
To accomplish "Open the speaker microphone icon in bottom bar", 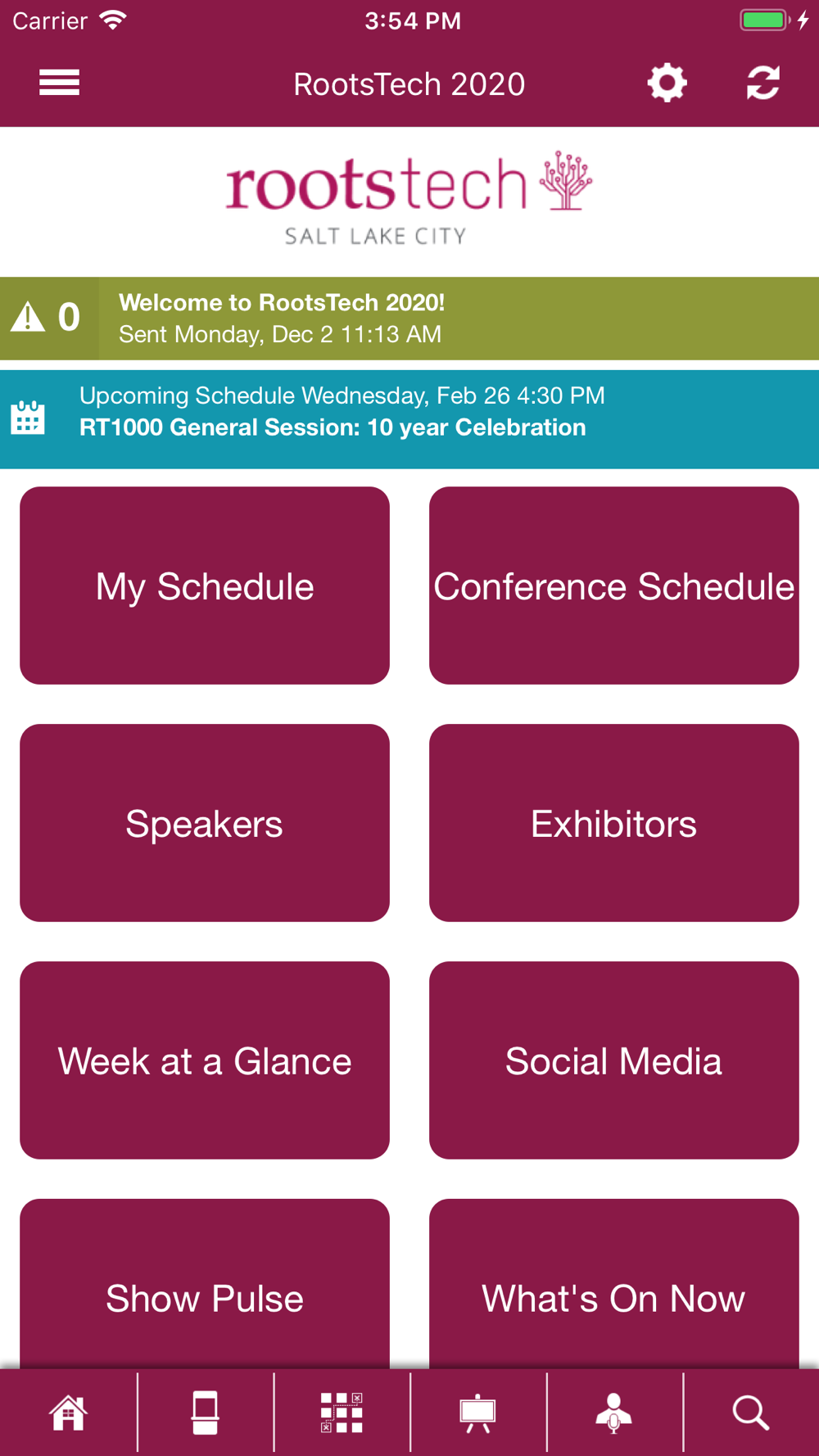I will click(x=613, y=1413).
